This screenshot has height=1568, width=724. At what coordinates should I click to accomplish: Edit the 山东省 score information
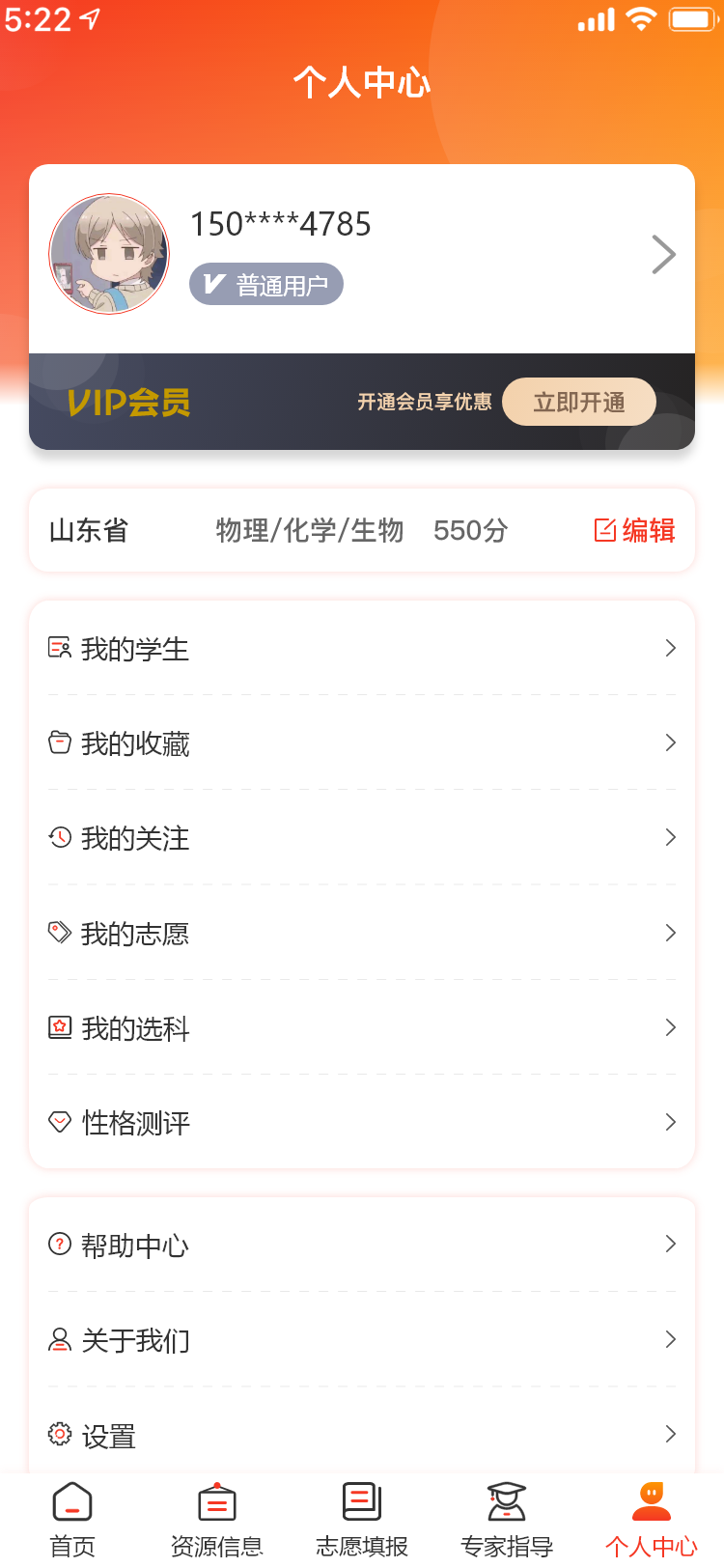pos(634,530)
